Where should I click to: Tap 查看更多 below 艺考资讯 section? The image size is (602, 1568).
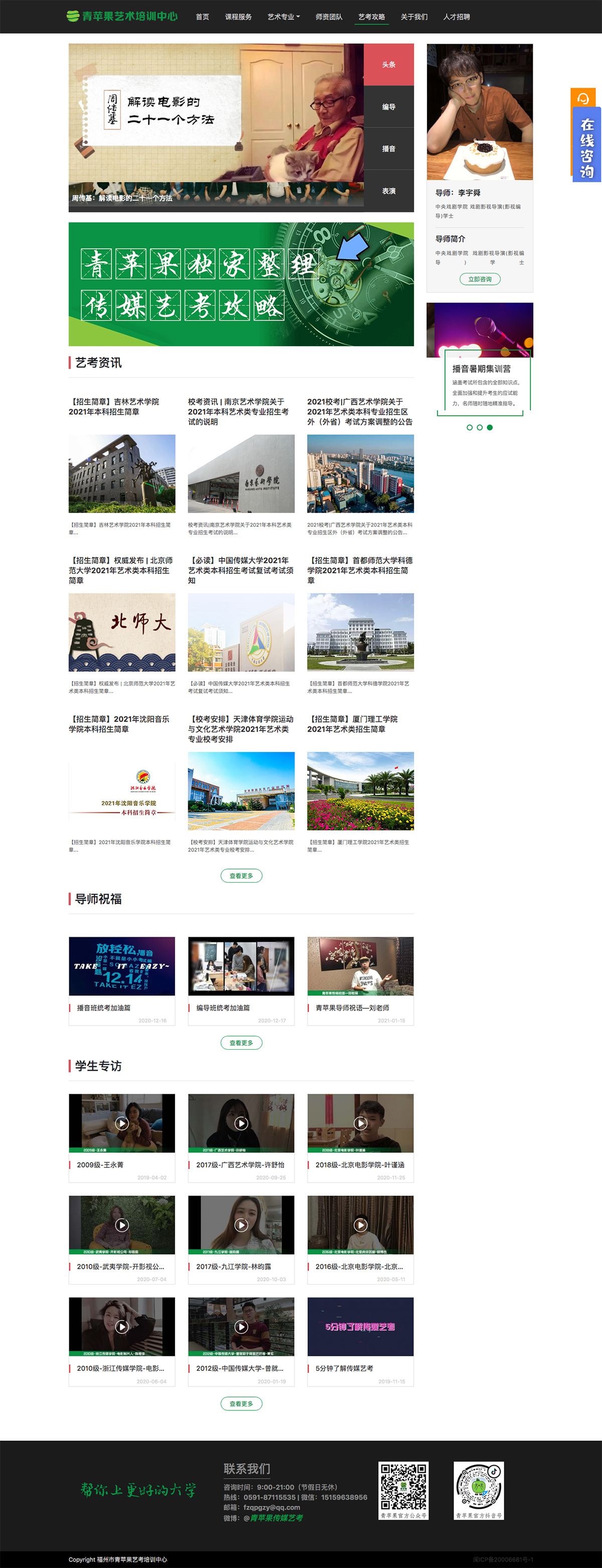(x=241, y=875)
